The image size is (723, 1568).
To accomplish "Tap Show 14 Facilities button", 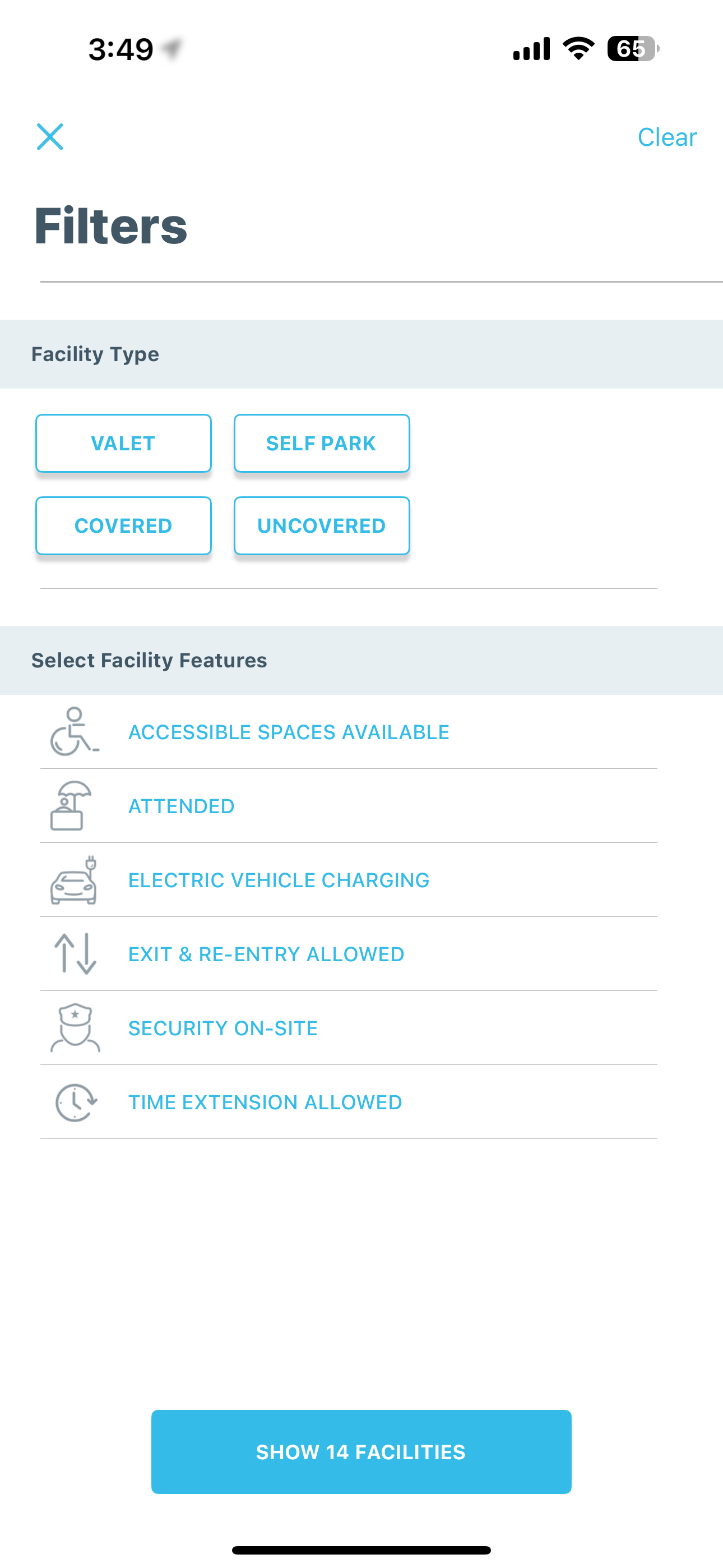I will point(361,1452).
